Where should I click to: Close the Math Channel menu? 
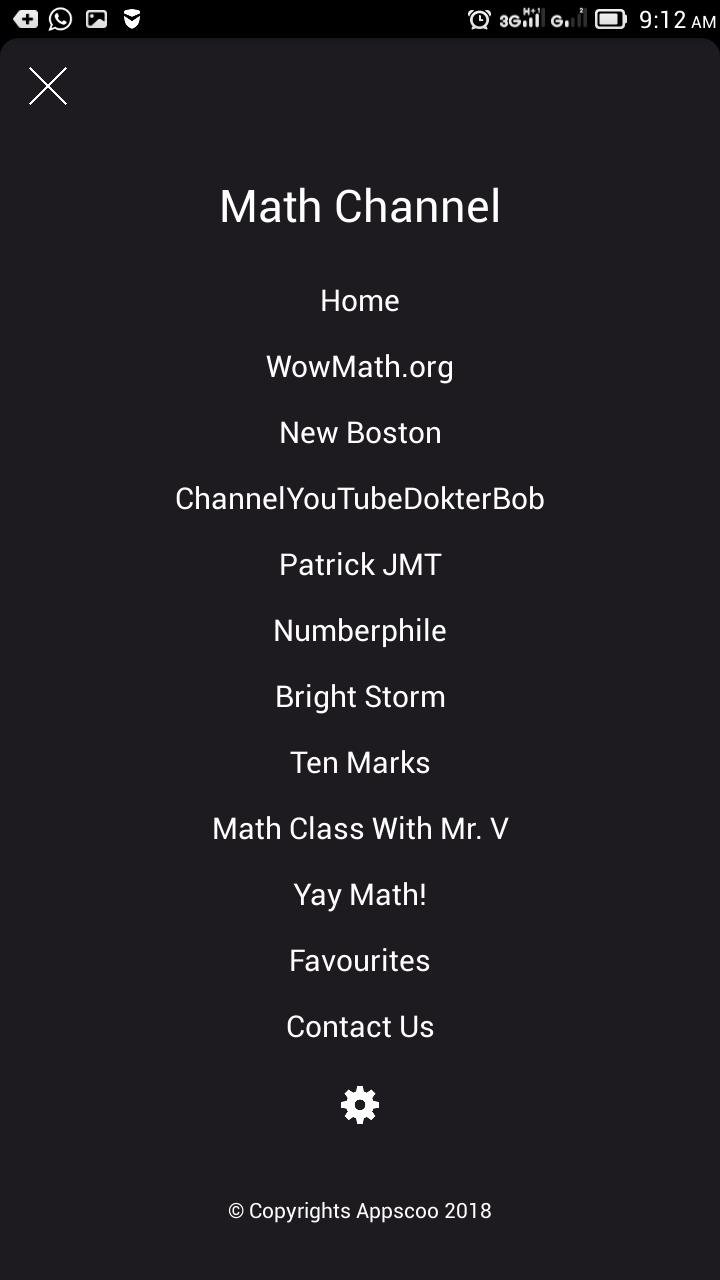(47, 86)
